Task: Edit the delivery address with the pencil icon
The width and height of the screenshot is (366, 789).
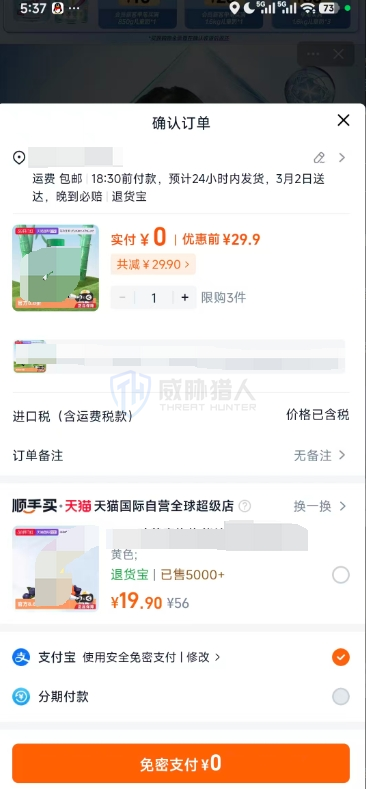Action: click(x=319, y=157)
